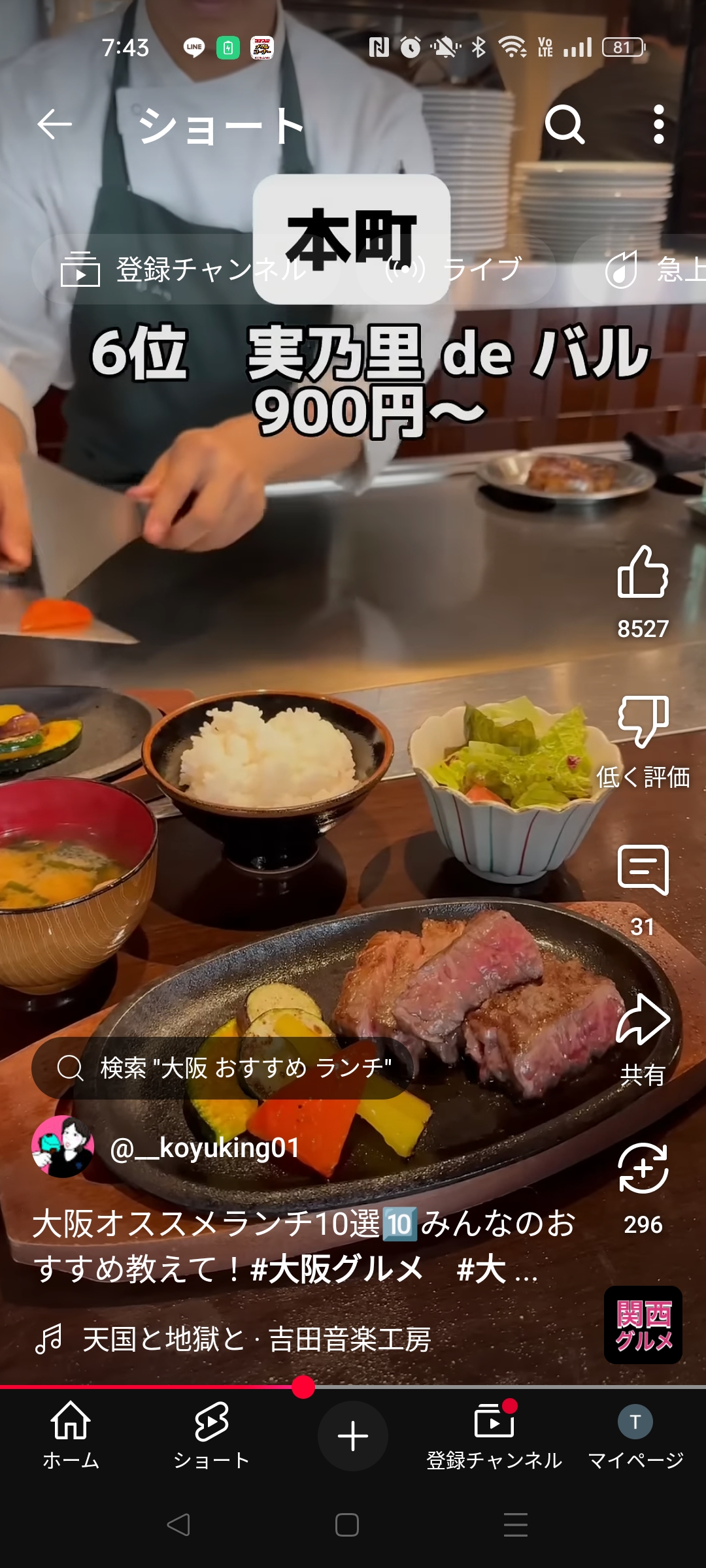The image size is (706, 1568).
Task: Go back with the top-left arrow
Action: click(x=54, y=124)
